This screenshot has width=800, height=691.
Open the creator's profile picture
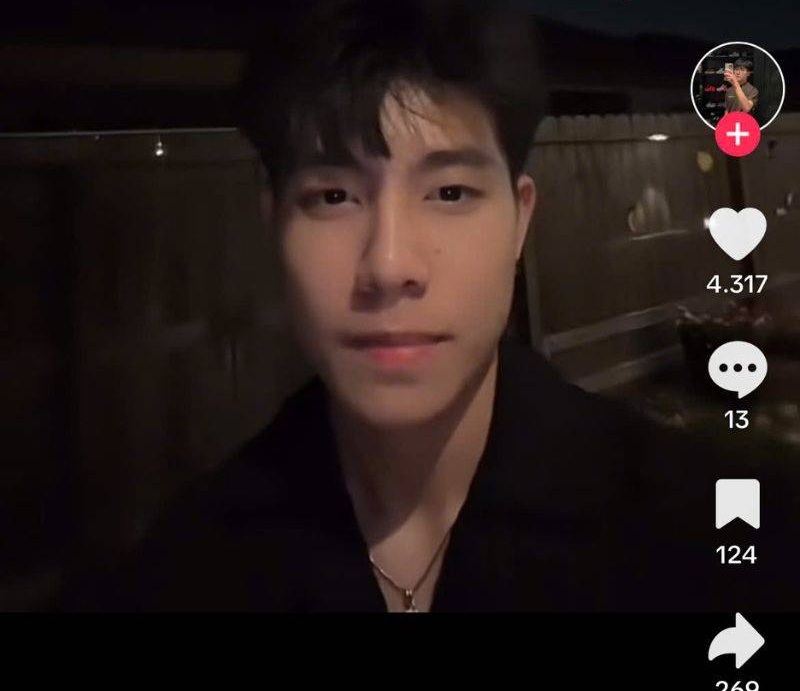(x=737, y=84)
